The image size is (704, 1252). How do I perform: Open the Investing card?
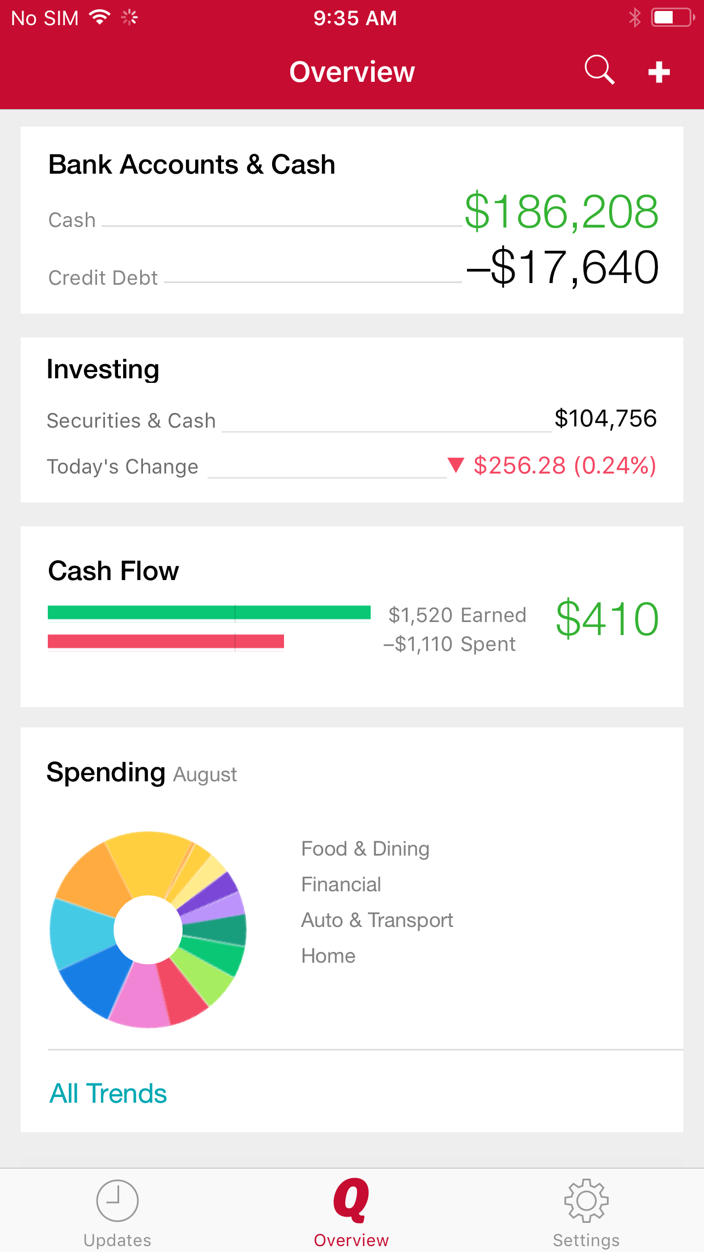(352, 420)
